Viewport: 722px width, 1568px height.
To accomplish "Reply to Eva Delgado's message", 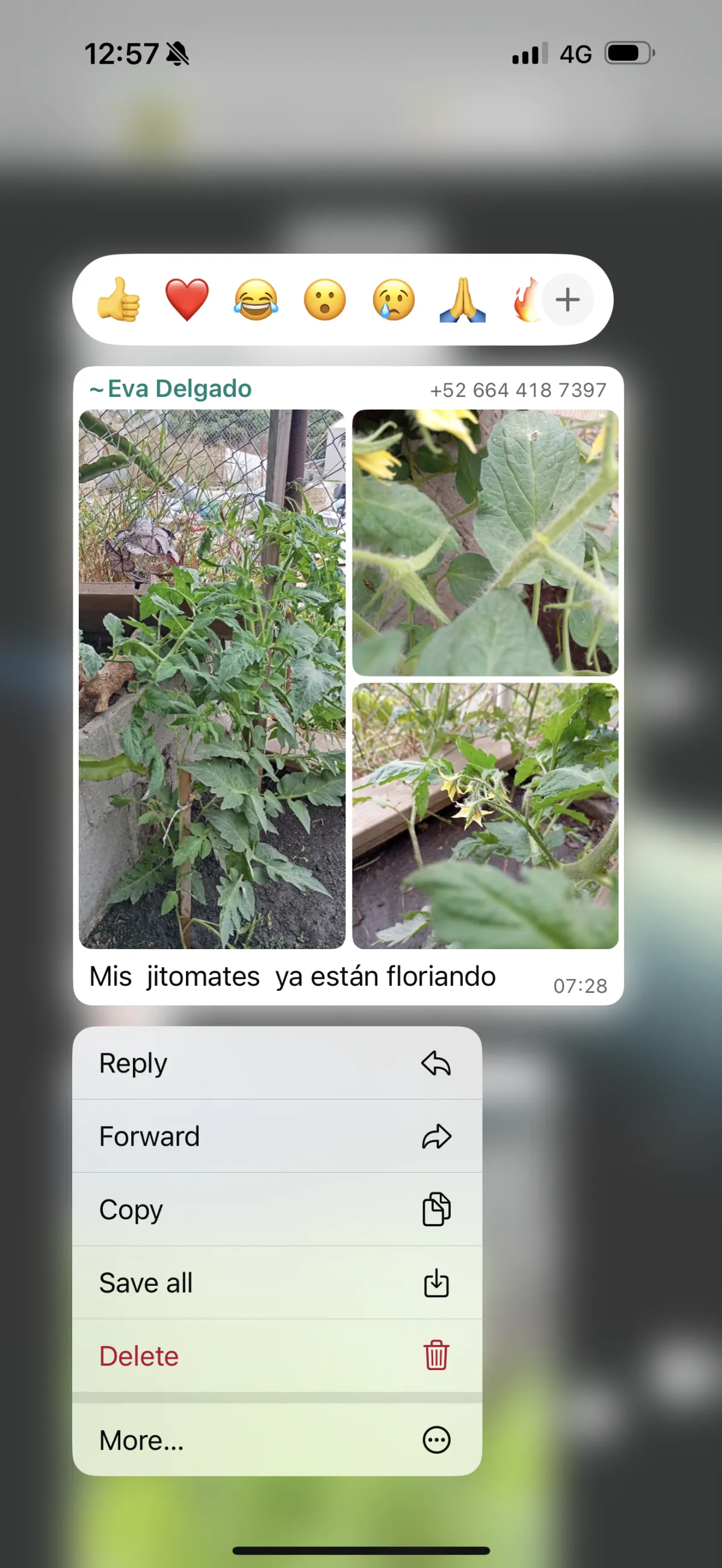I will pos(277,1063).
